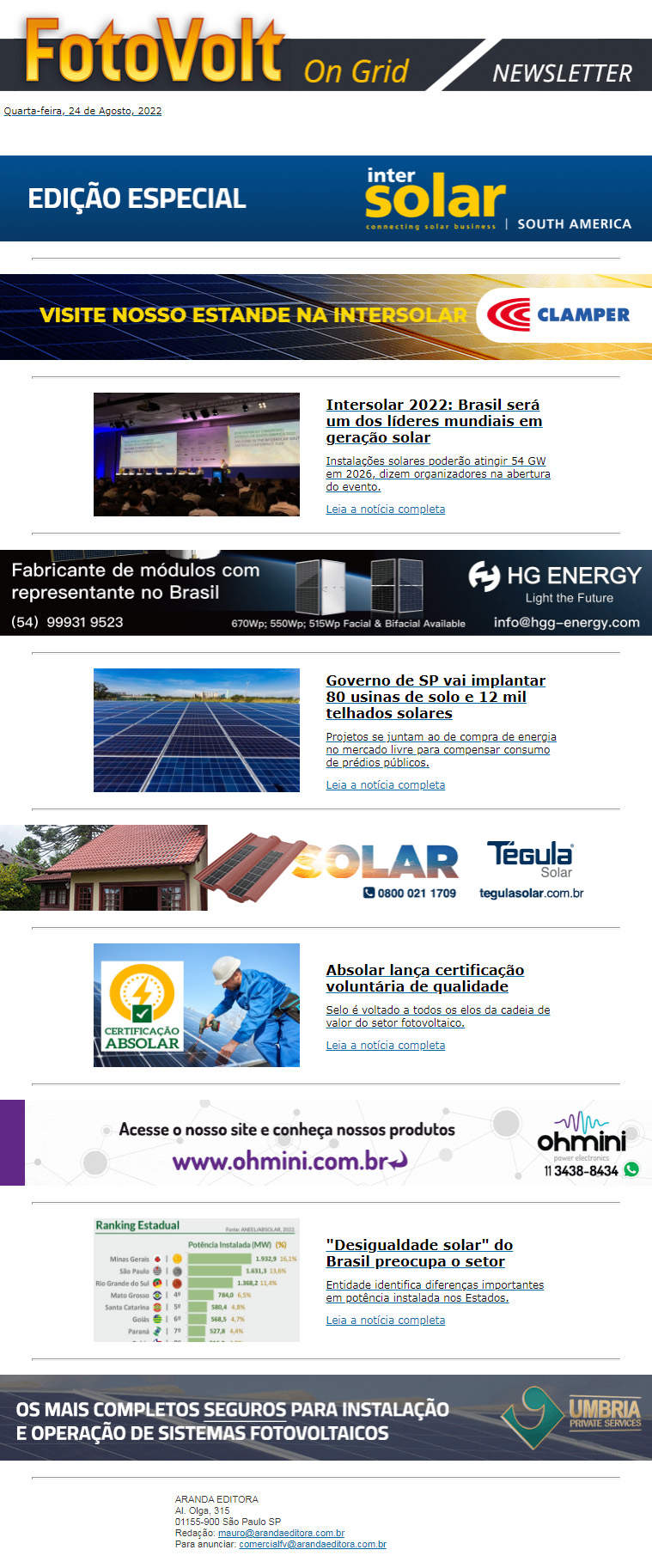Tap 'Leia a notícia completa' under Intersolar 2022
Screen dimensions: 652x1568
(385, 509)
